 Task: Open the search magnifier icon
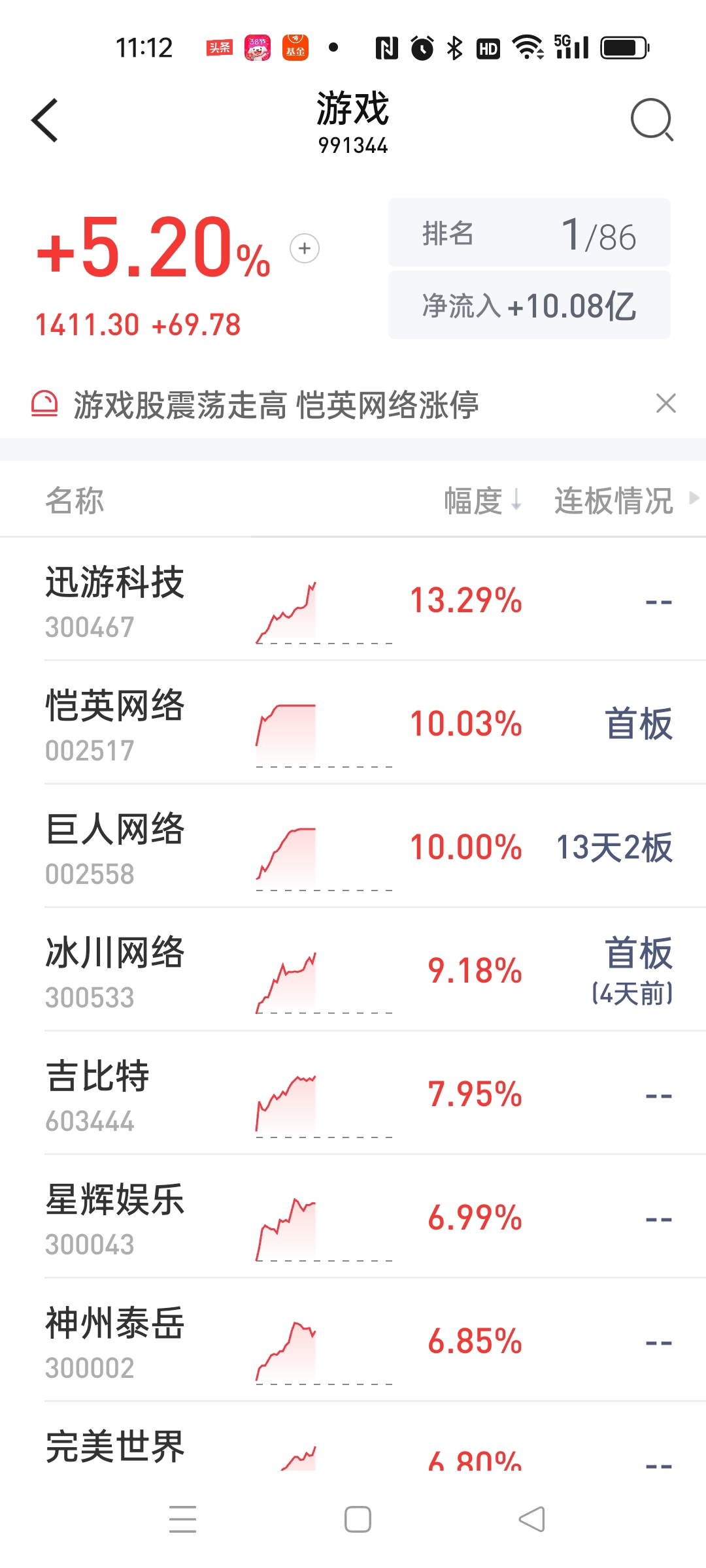pos(652,120)
